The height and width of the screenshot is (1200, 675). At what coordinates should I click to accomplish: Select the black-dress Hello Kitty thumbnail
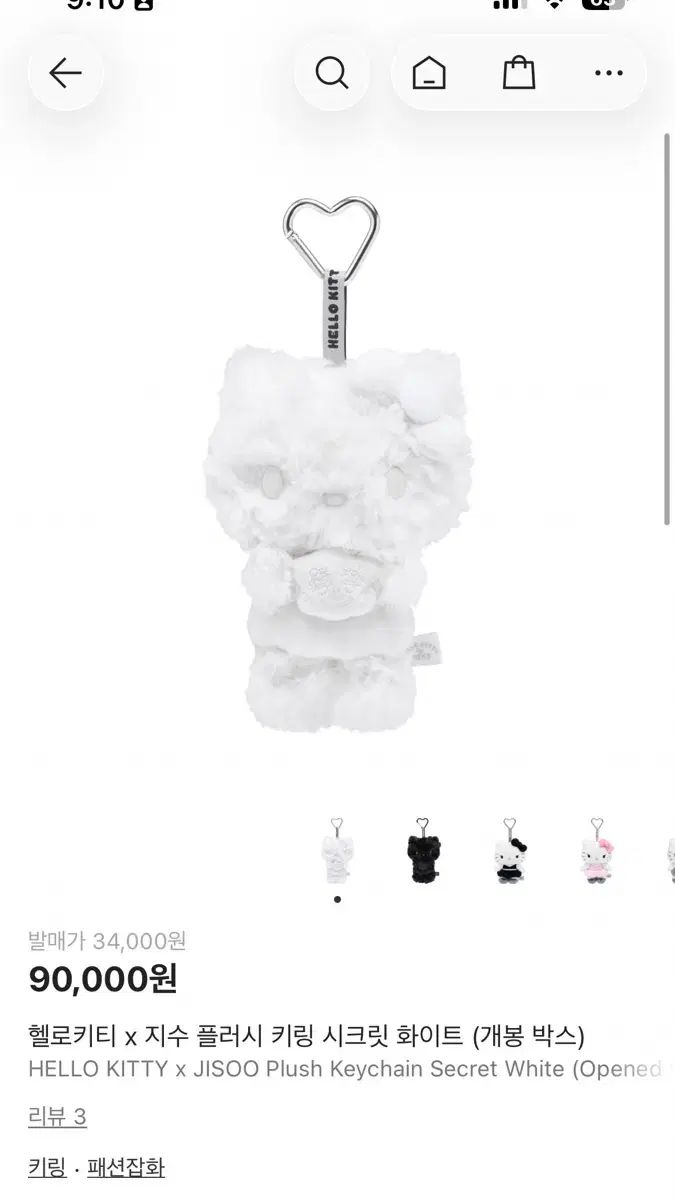coord(510,851)
